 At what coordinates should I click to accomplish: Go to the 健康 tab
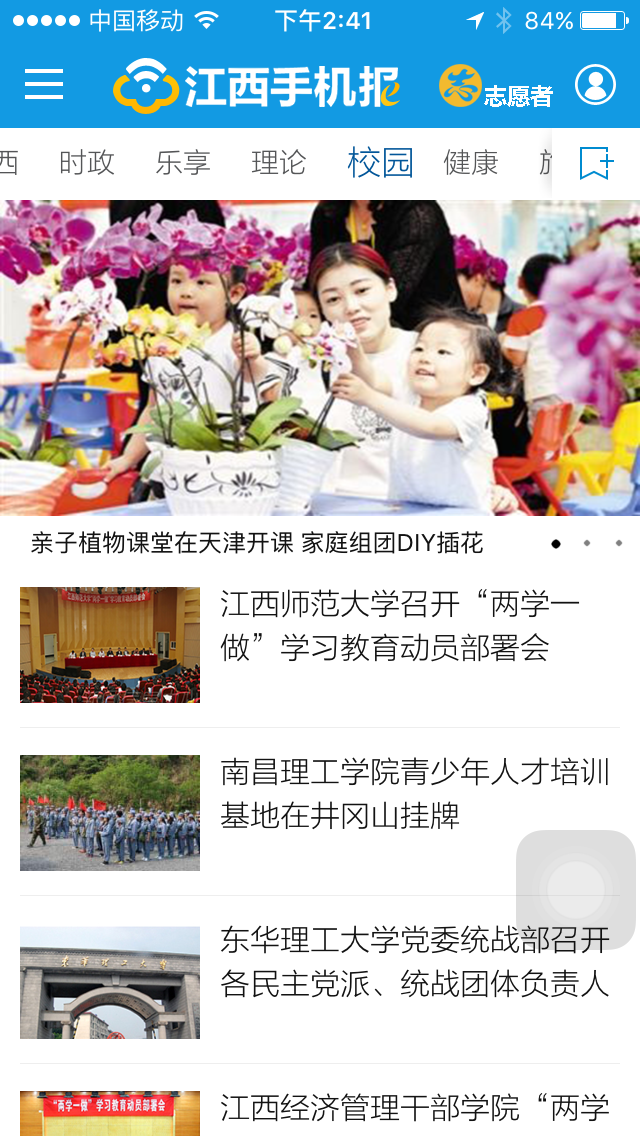(x=471, y=162)
